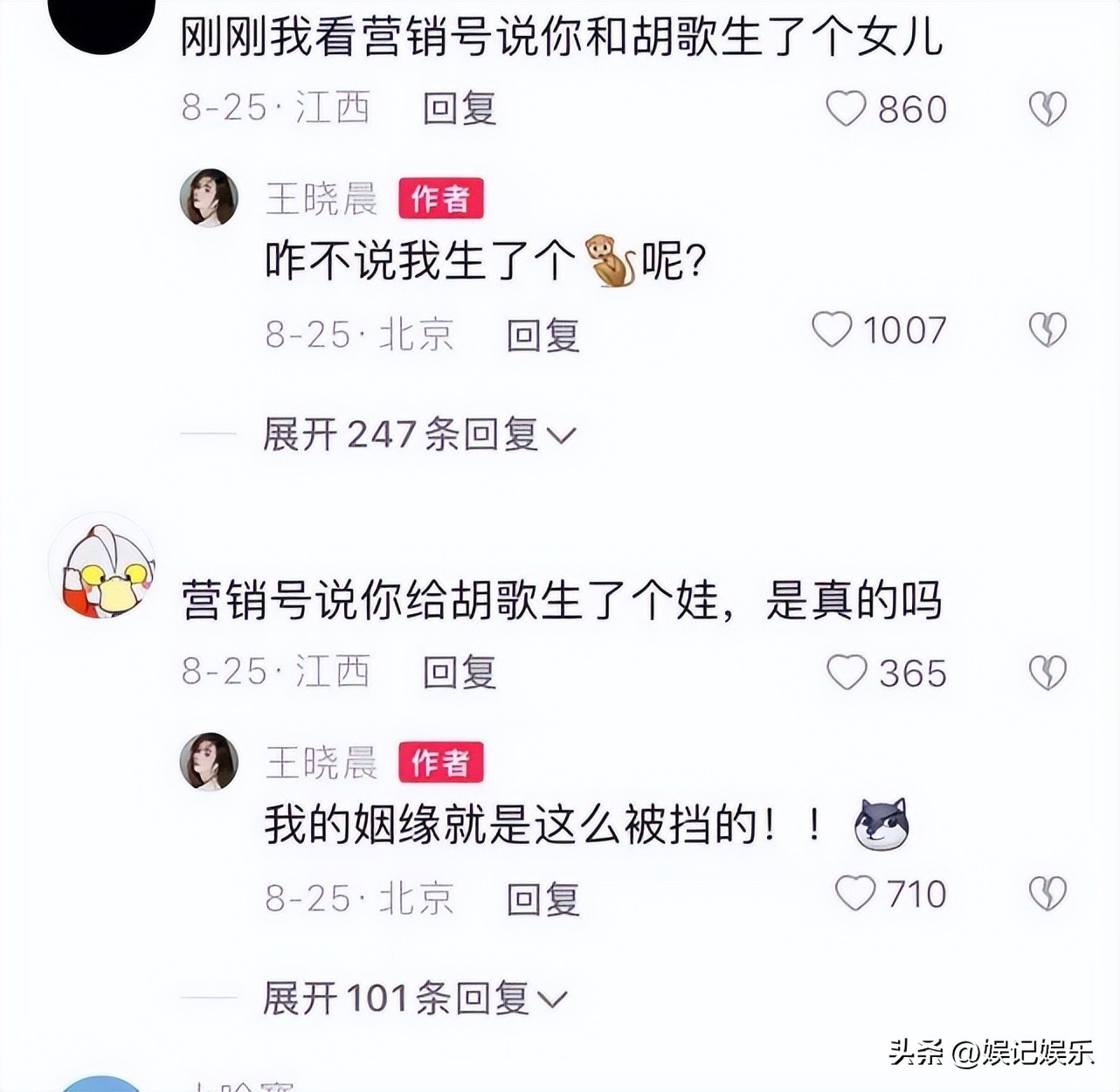Dislike 王晓晨's reply with 1007 likes
Viewport: 1120px width, 1092px height.
click(1047, 330)
